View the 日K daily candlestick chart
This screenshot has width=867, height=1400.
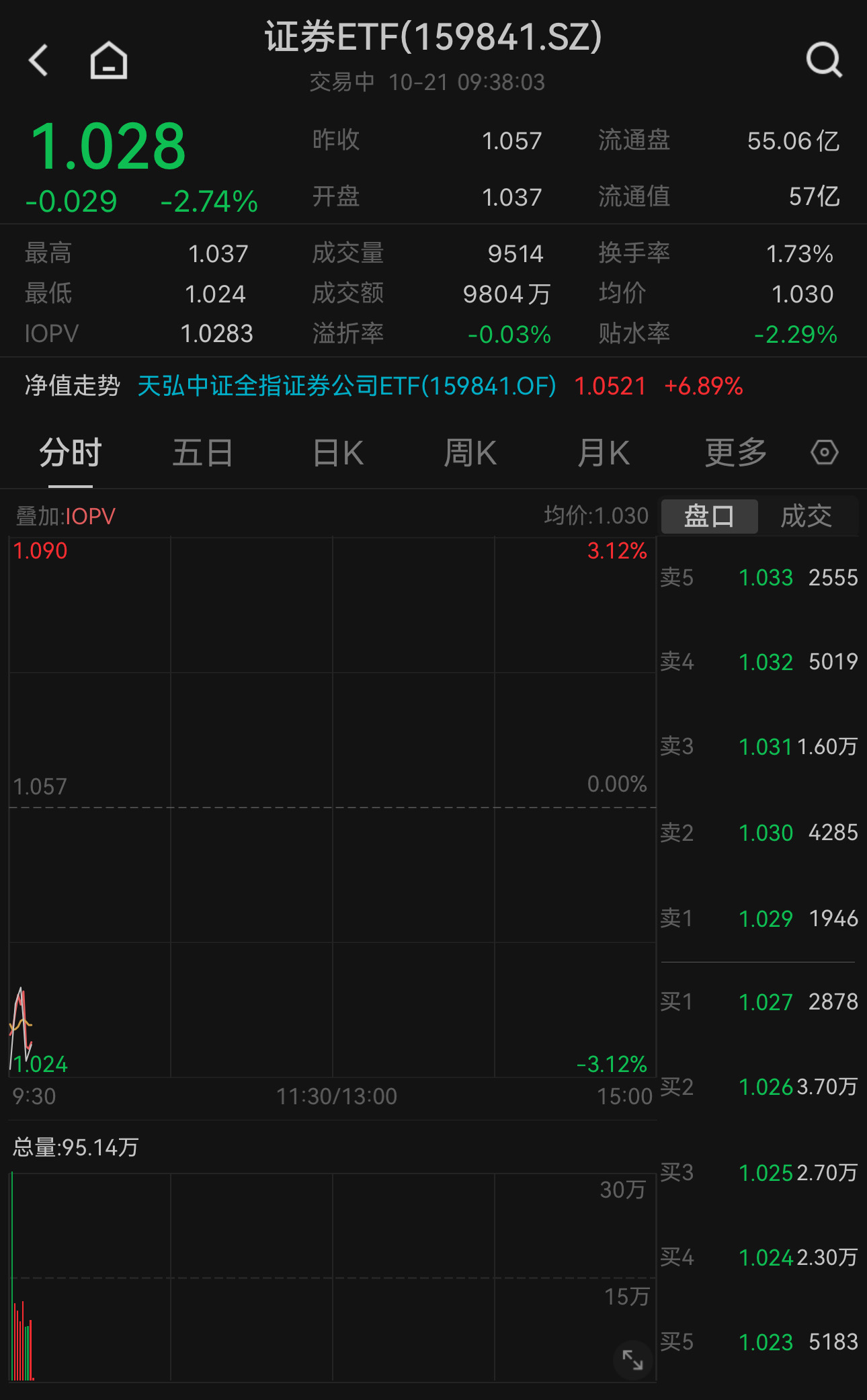point(338,453)
